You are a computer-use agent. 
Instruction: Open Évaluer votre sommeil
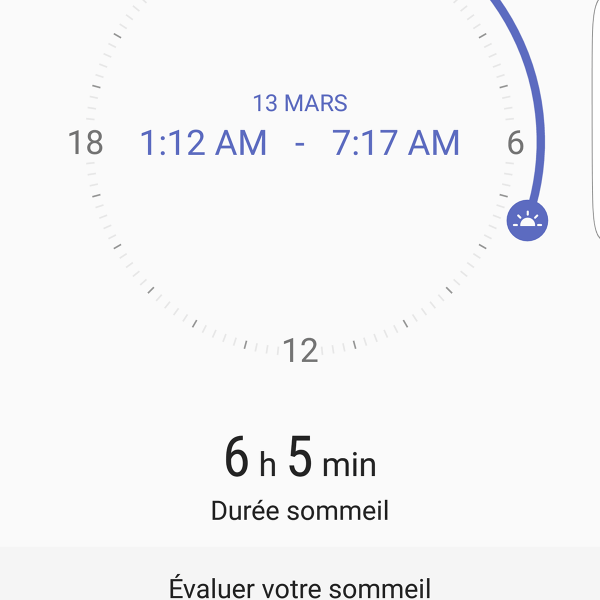coord(300,586)
